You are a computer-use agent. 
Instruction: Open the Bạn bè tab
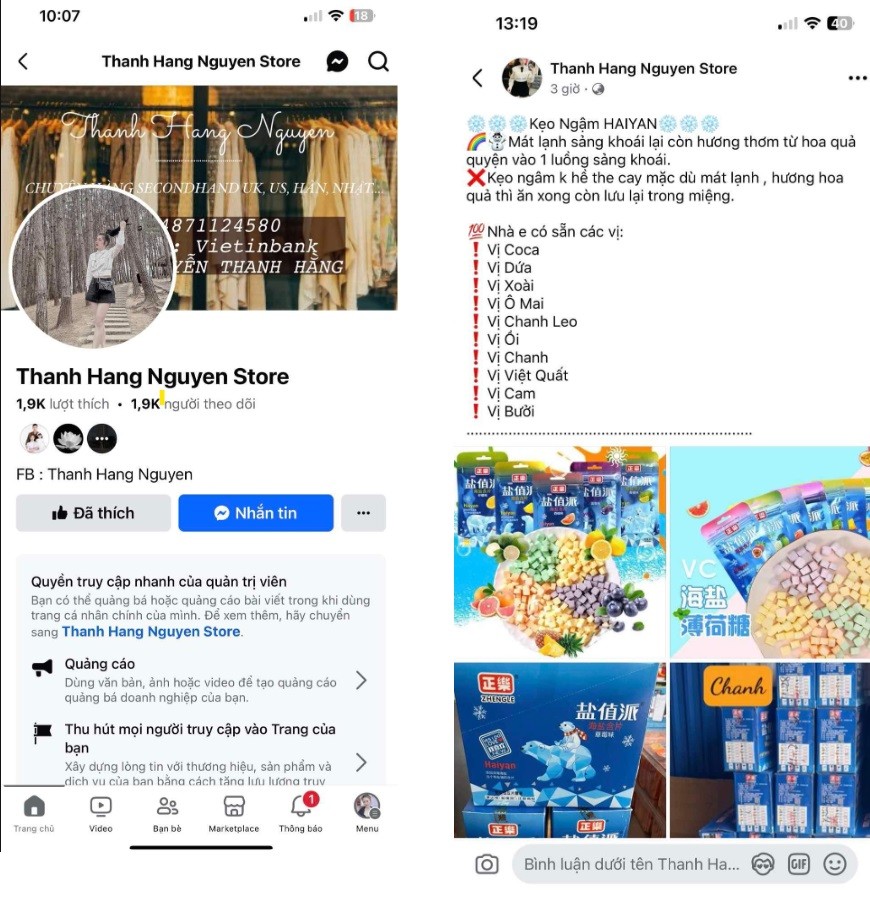(167, 813)
